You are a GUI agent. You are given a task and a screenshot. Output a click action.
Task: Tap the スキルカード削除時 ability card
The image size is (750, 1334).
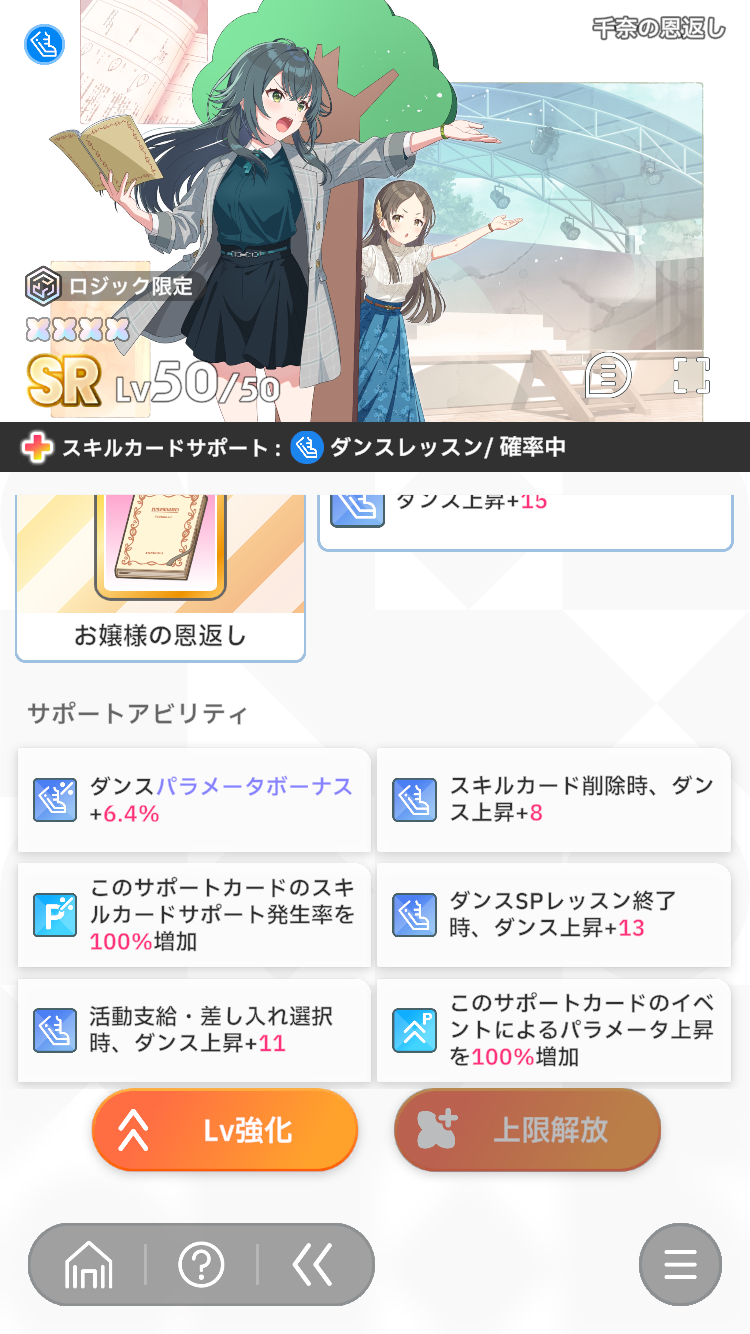(554, 800)
